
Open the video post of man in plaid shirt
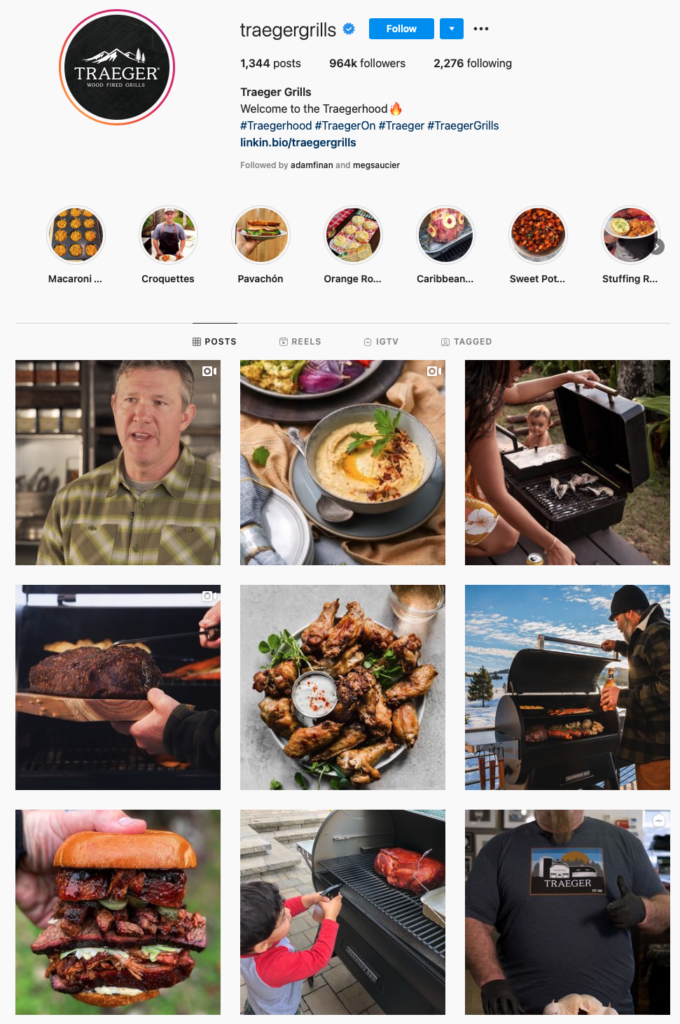click(117, 463)
